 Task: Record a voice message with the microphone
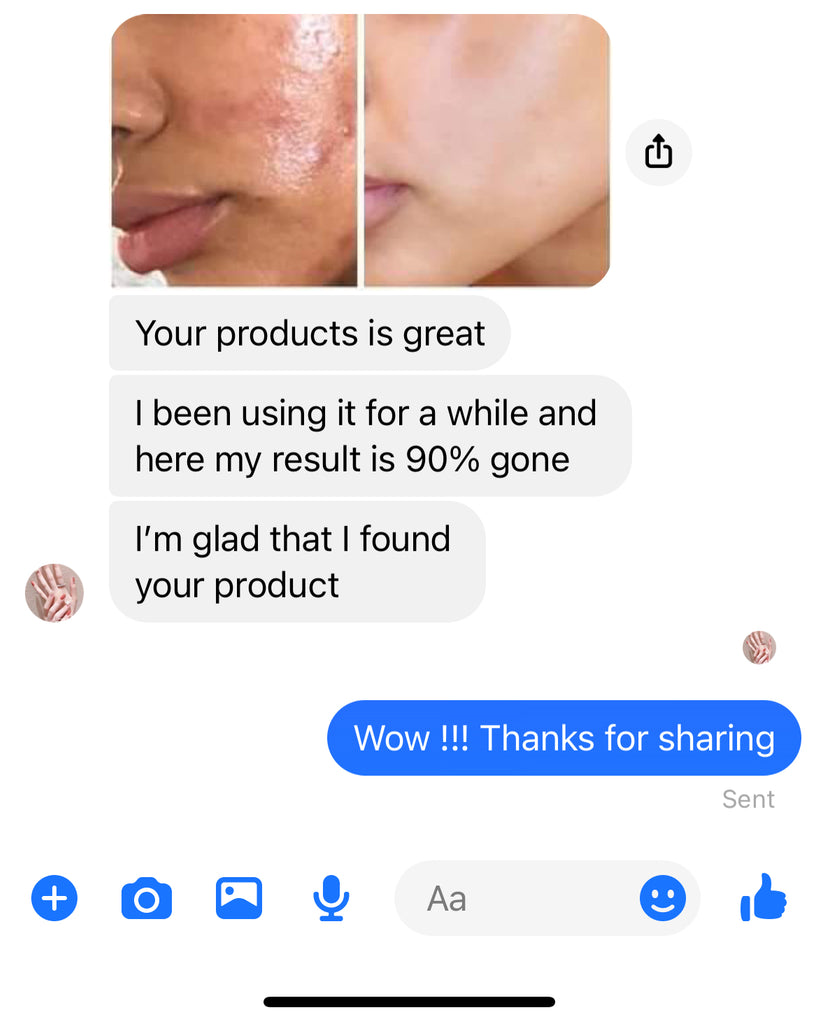331,898
